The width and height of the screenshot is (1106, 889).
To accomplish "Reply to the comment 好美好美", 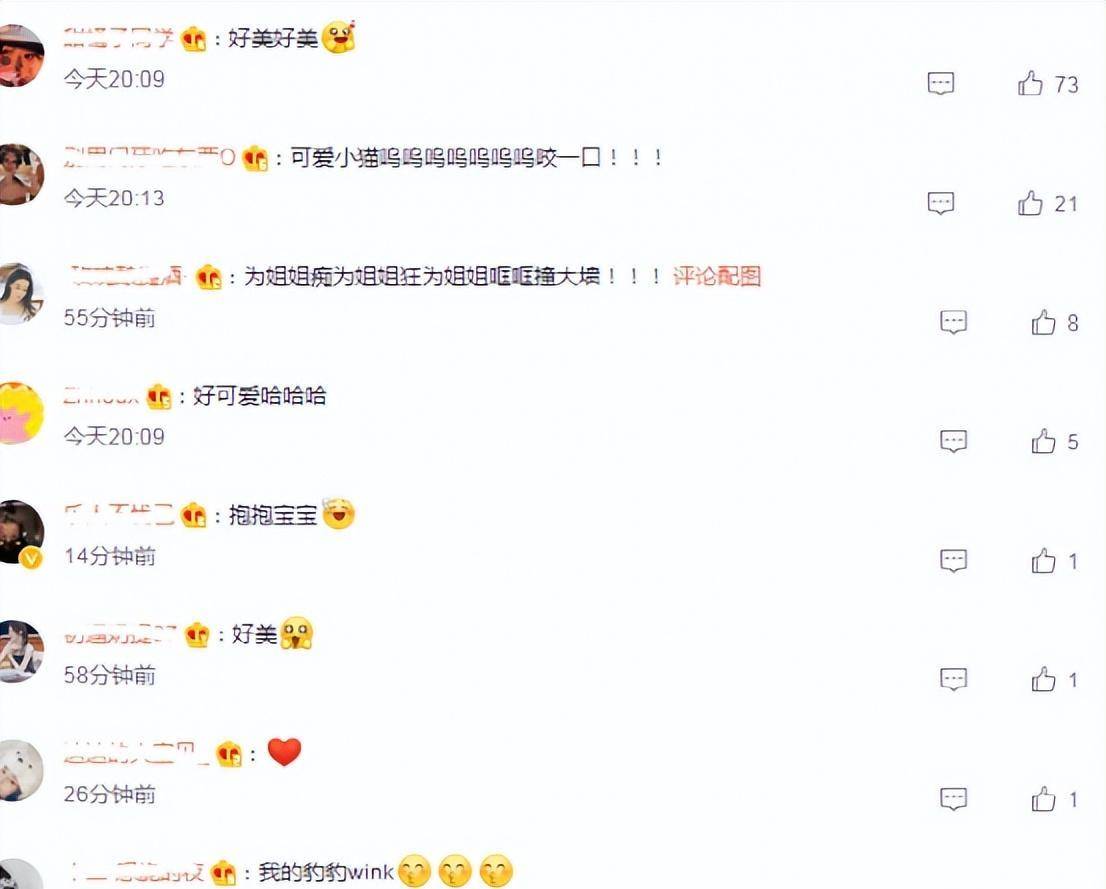I will click(941, 84).
